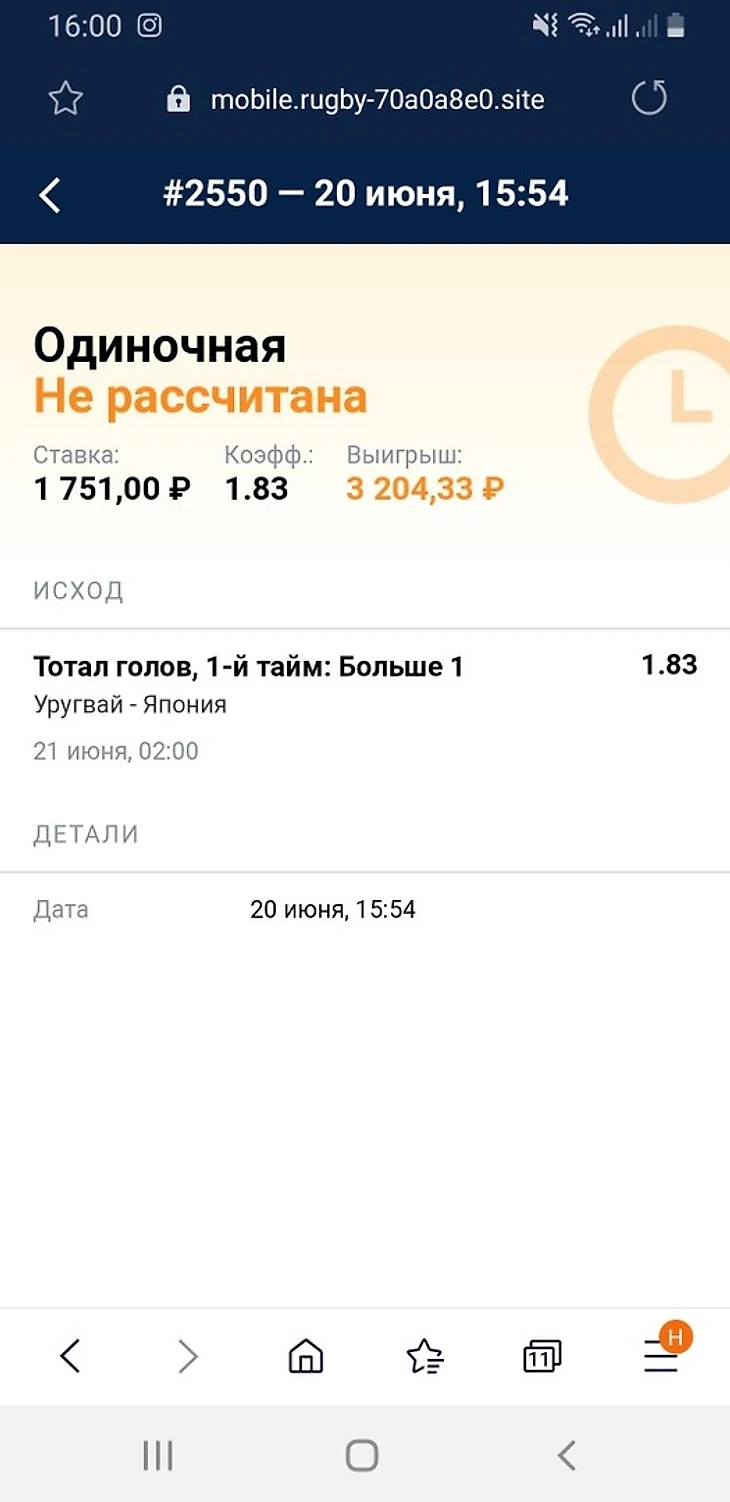Go back from bet #2550 details

pyautogui.click(x=50, y=195)
